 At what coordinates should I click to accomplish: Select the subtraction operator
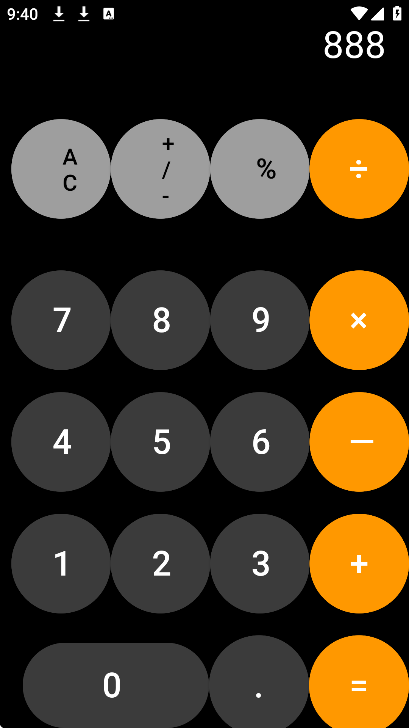[359, 442]
